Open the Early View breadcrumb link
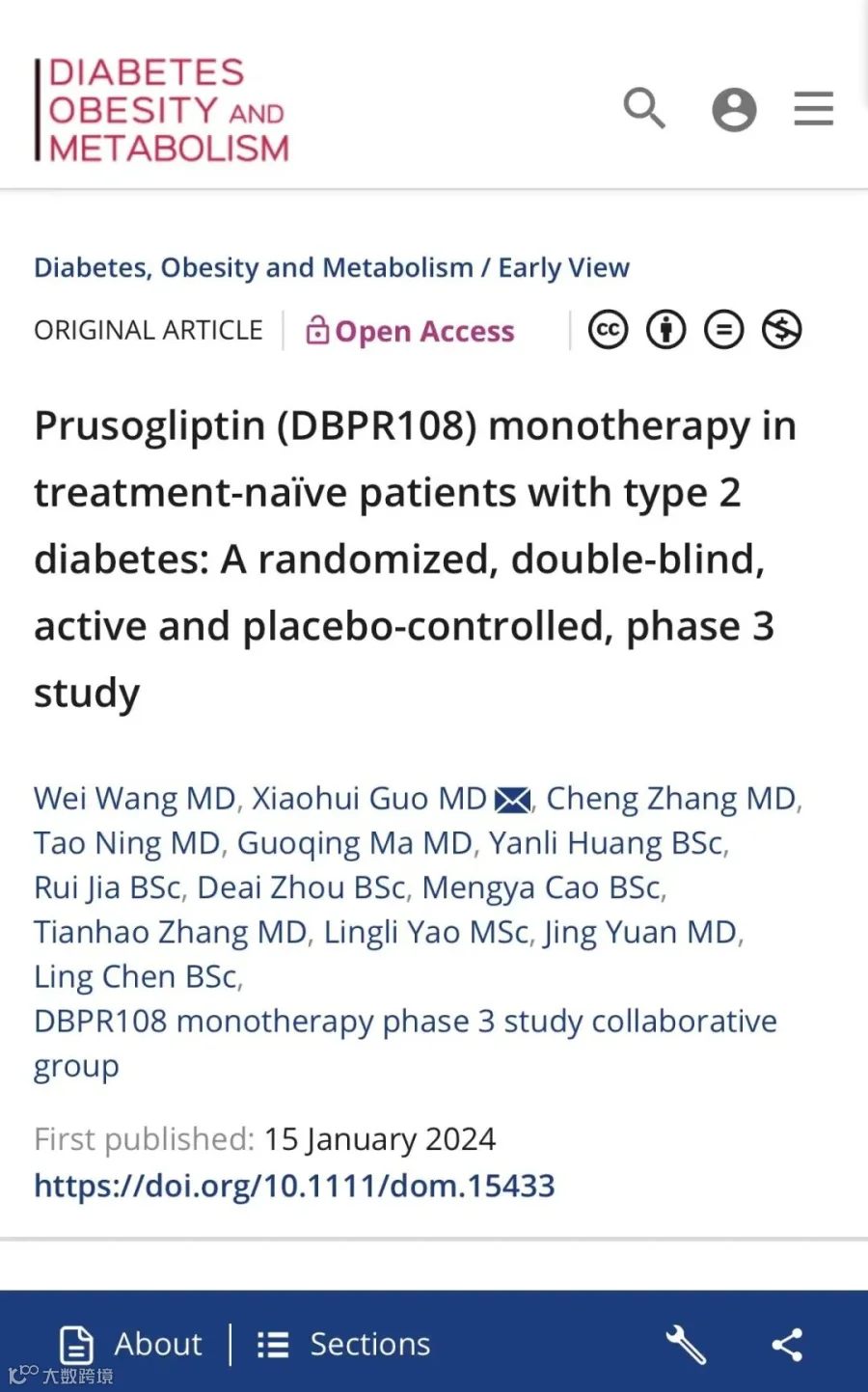 click(563, 267)
